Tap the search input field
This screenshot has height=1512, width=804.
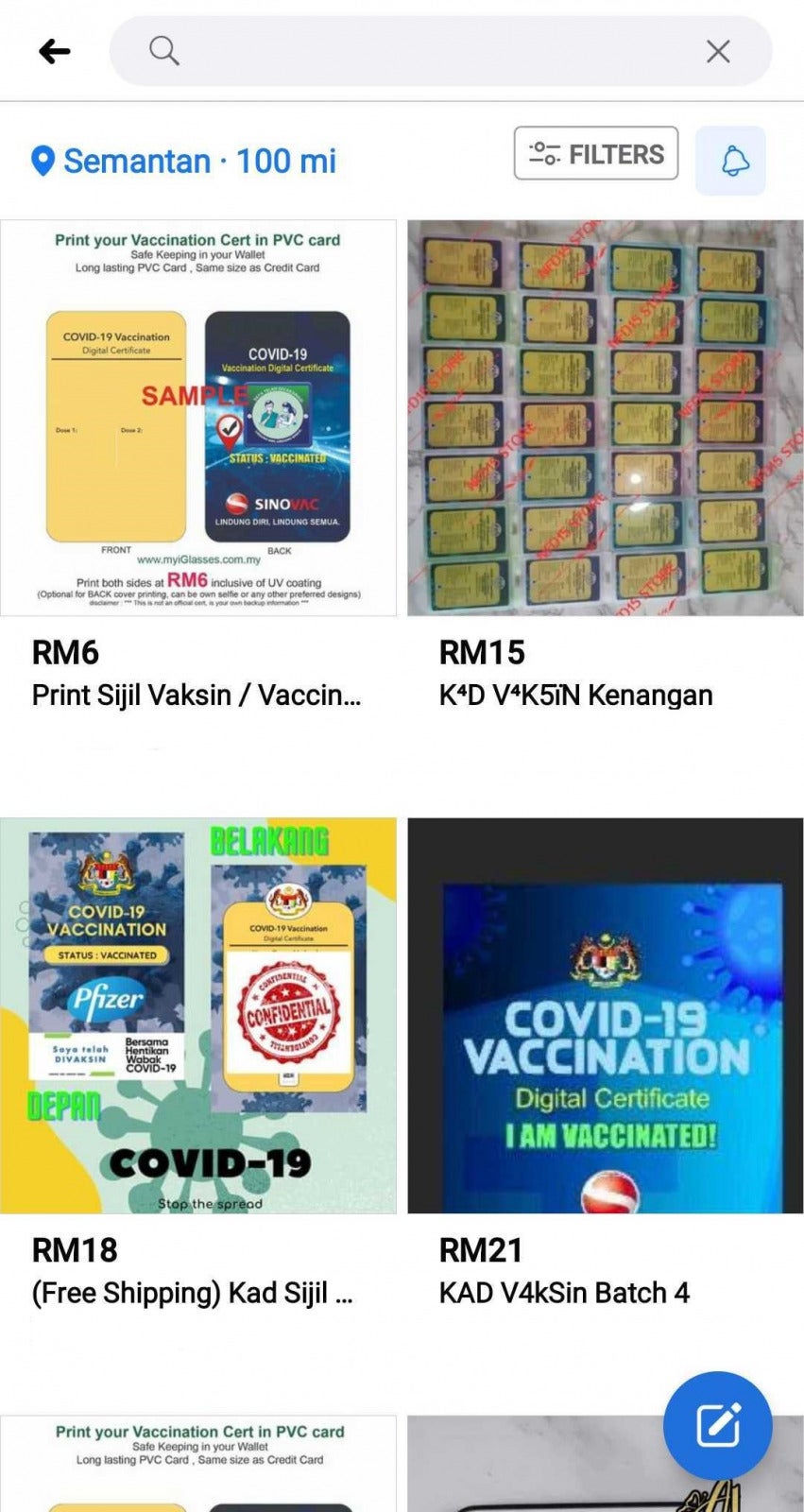425,51
